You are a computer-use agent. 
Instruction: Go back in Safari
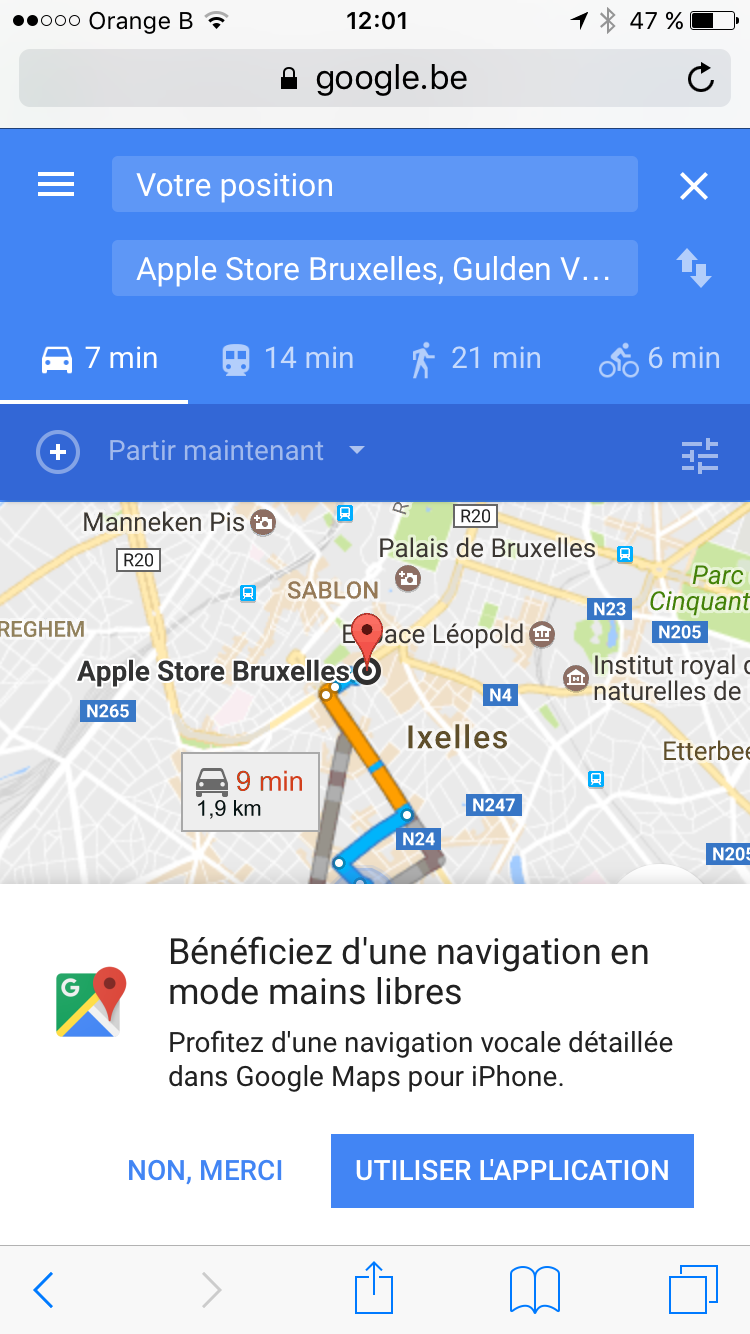43,1290
